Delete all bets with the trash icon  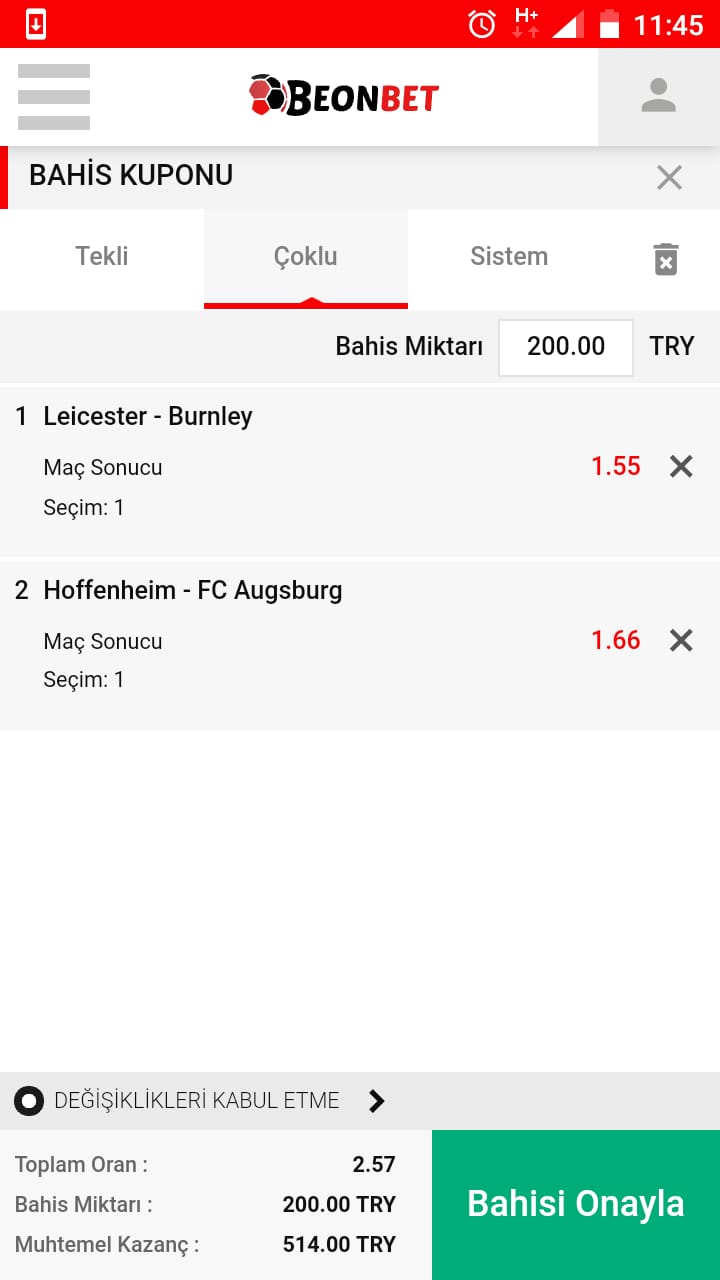click(666, 258)
